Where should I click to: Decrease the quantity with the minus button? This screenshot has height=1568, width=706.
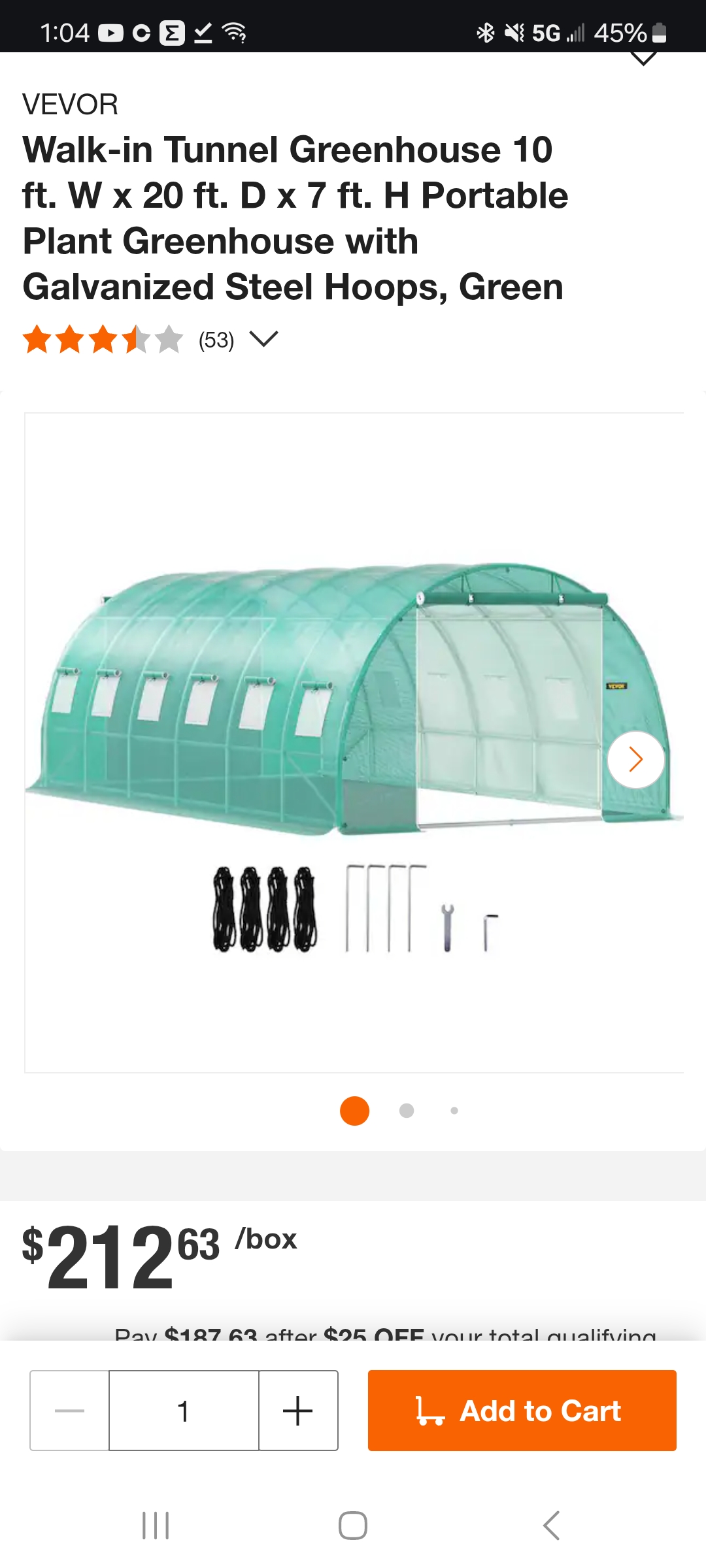69,1411
